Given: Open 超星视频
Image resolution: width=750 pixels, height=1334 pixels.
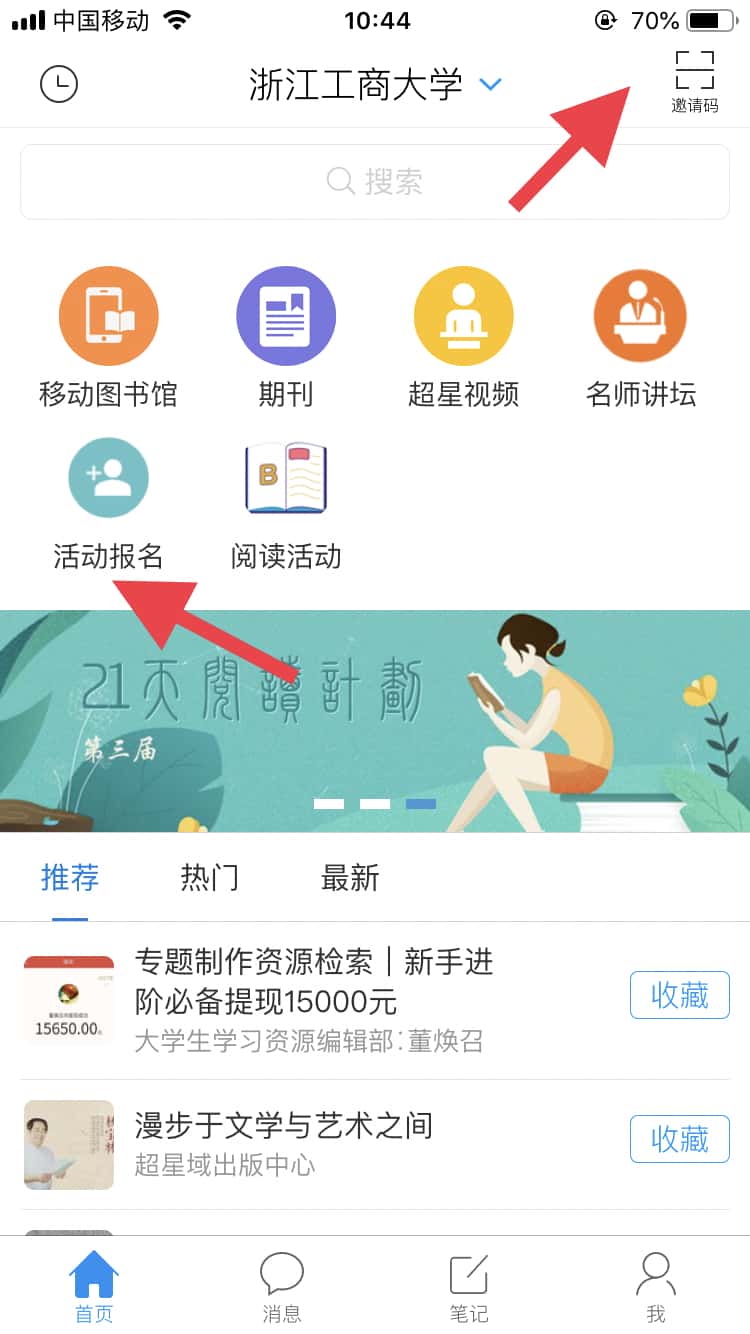Looking at the screenshot, I should (x=463, y=336).
